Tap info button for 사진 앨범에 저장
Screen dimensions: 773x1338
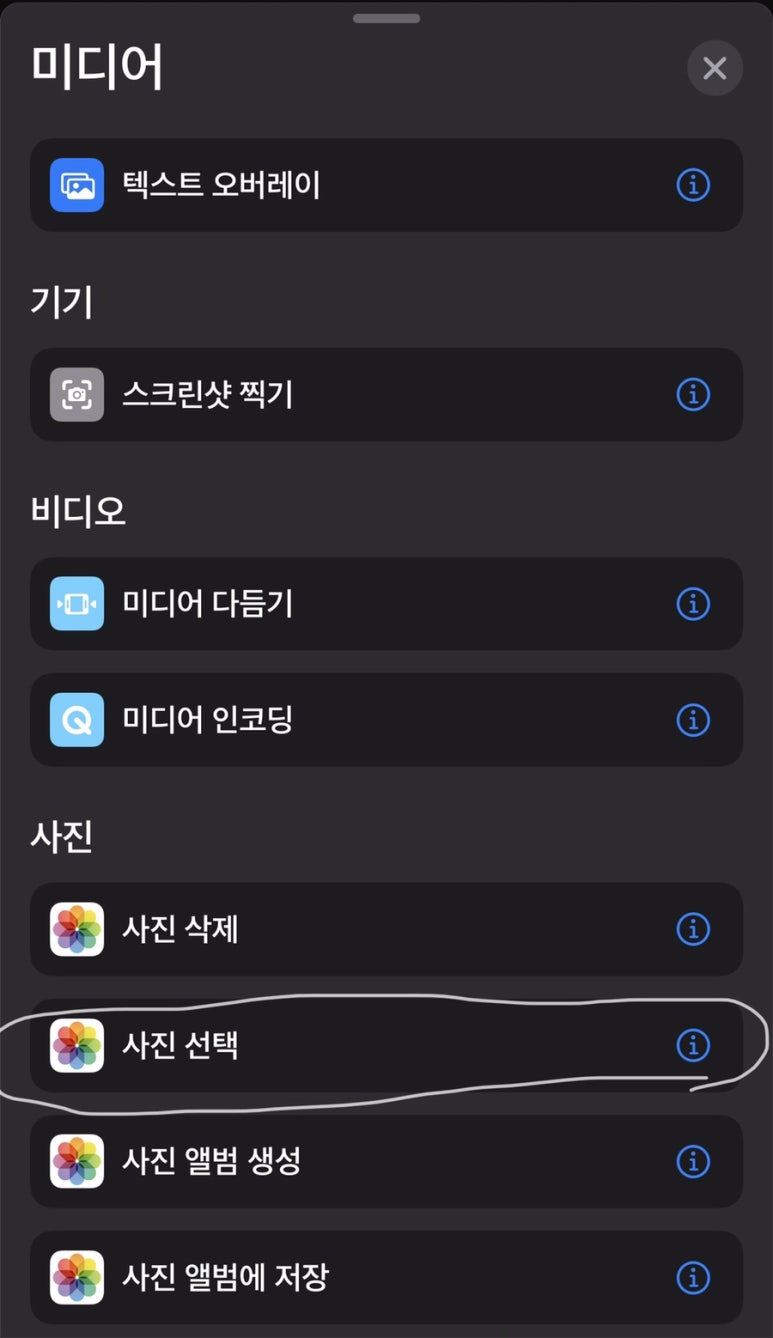(x=693, y=1278)
